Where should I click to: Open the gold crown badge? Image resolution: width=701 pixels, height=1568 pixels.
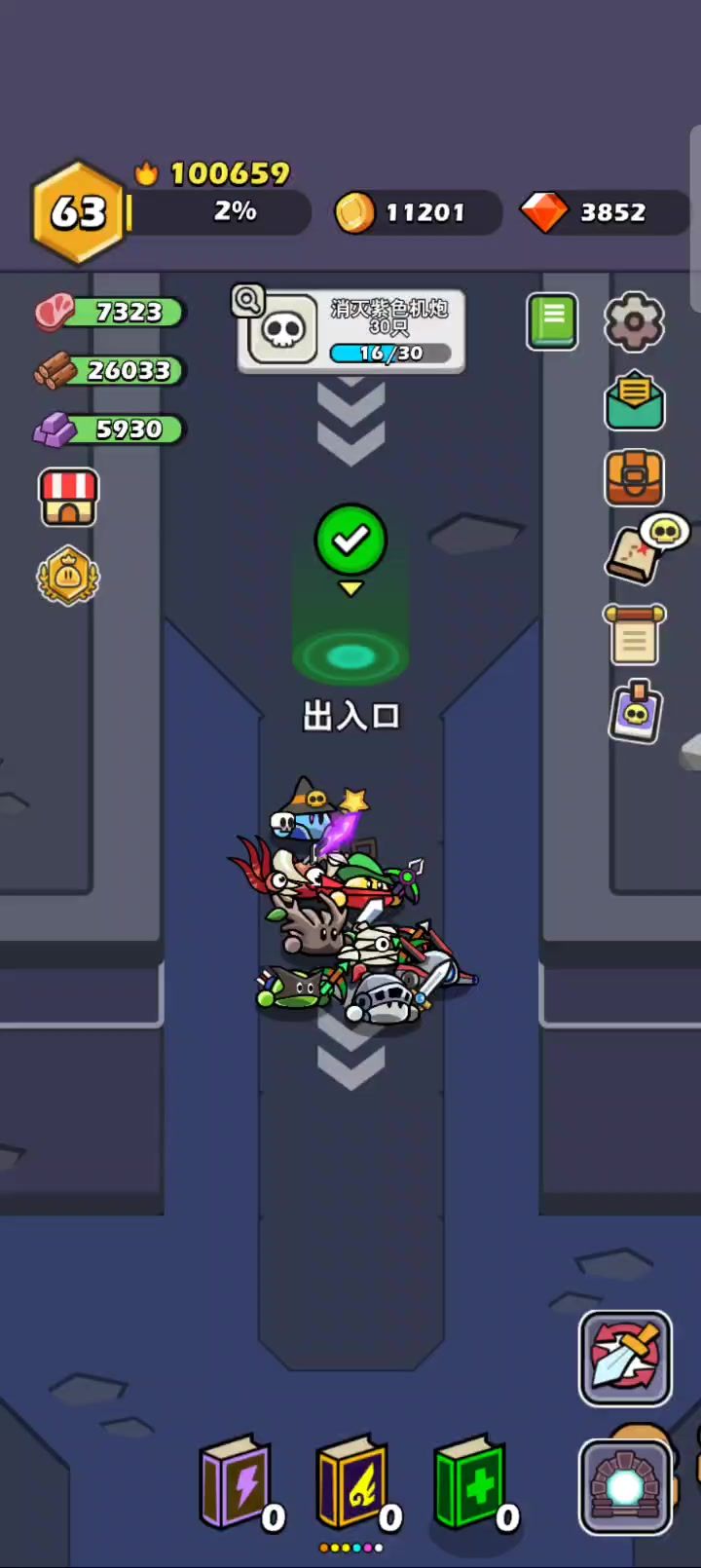[68, 577]
